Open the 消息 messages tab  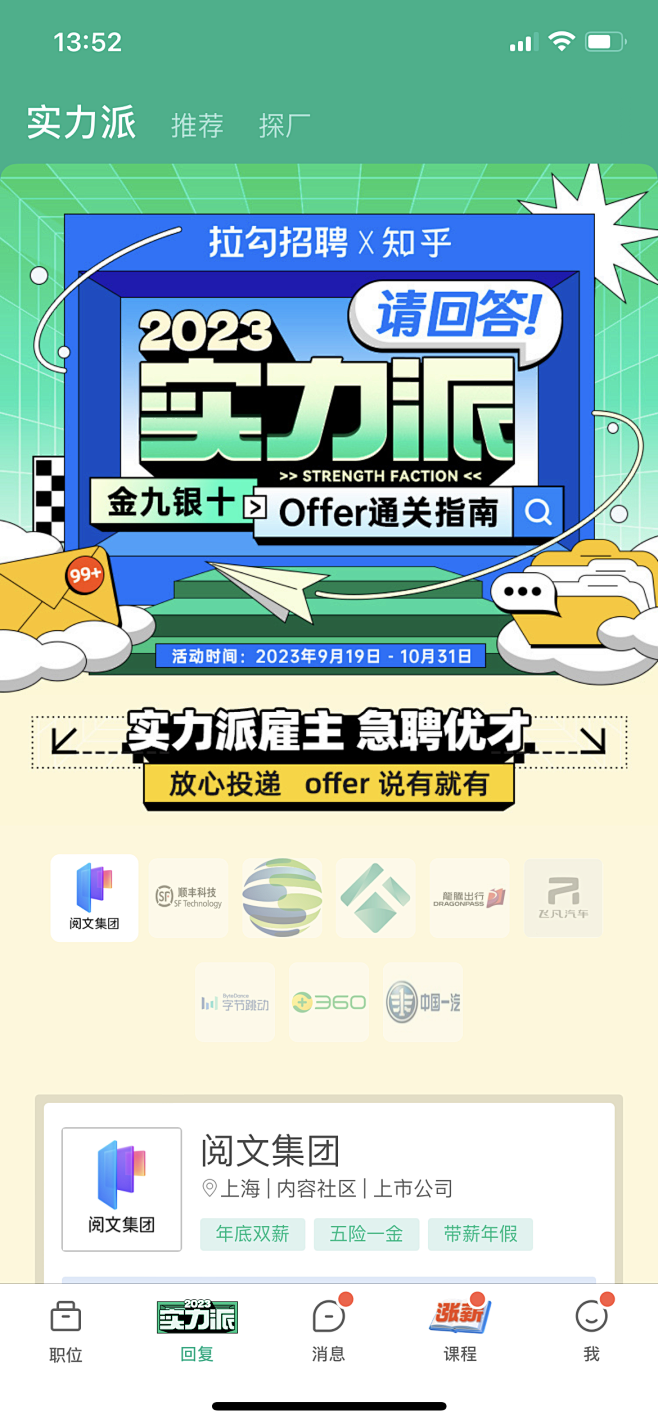pos(328,1332)
